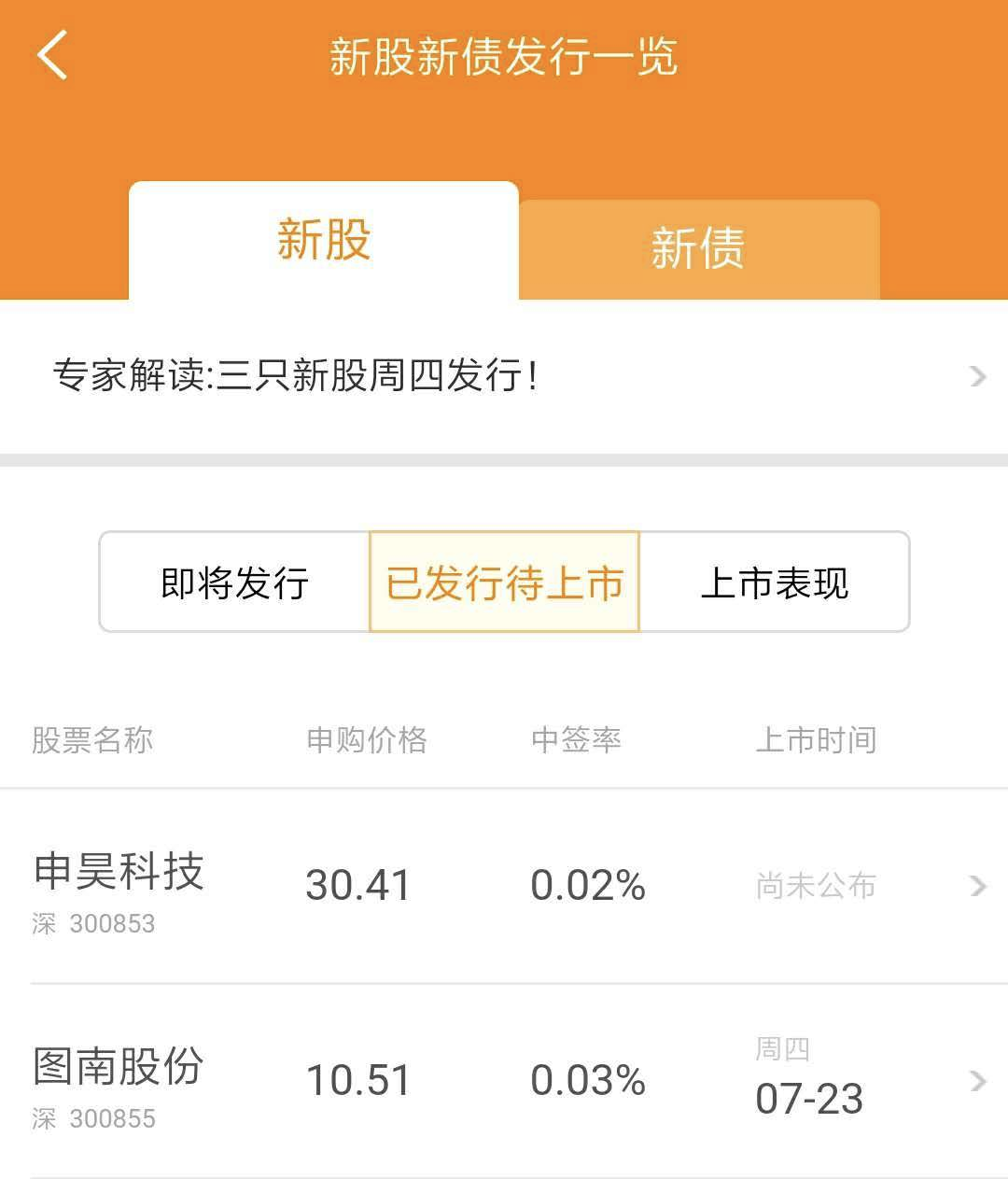The image size is (1008, 1179).
Task: Select the 已发行待上市 filter
Action: tap(504, 581)
